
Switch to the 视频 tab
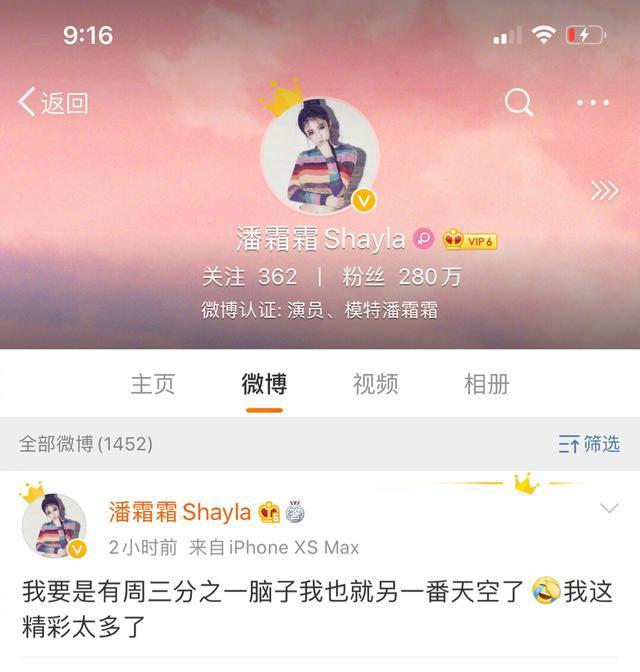(375, 383)
